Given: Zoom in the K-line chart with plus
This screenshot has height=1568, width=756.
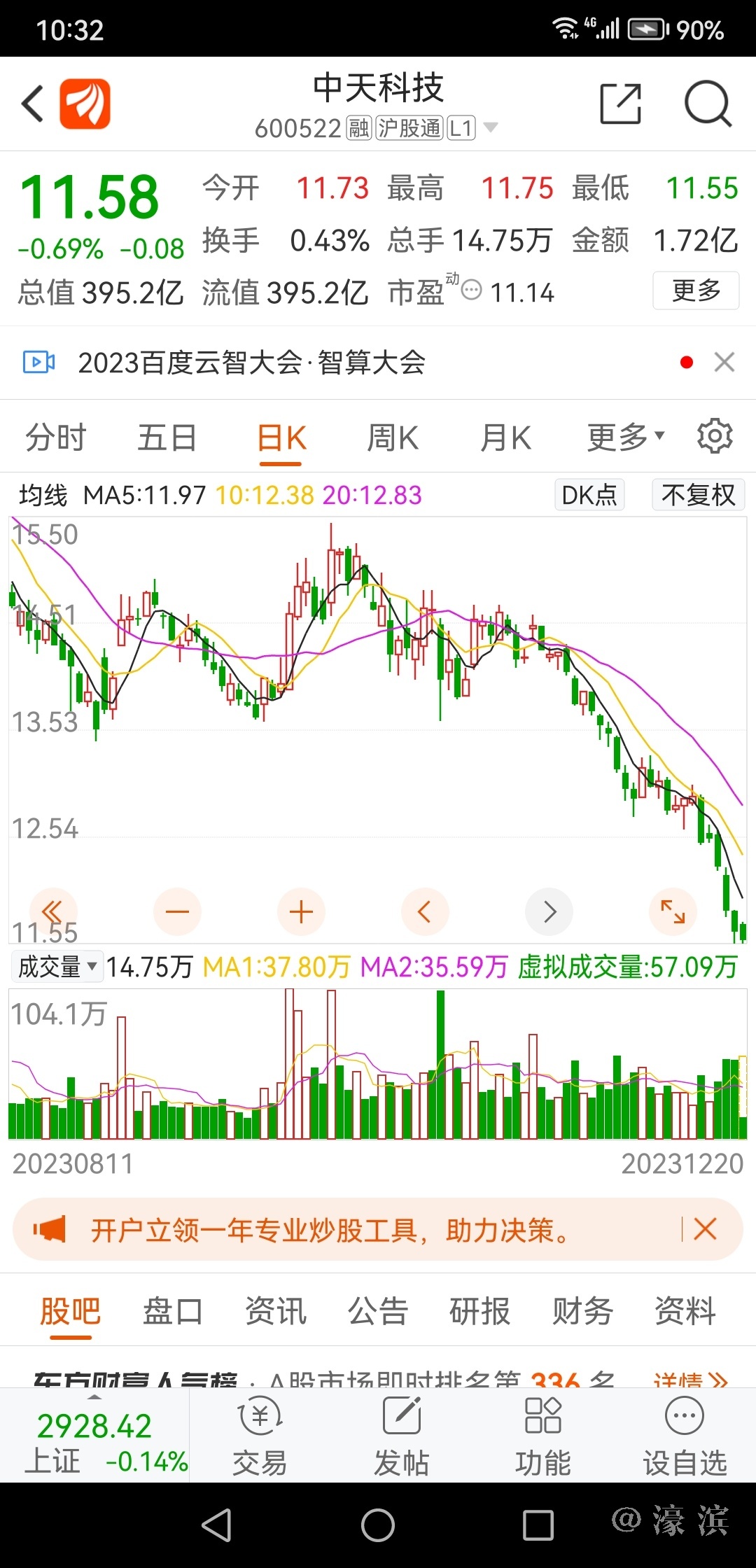Looking at the screenshot, I should 301,912.
